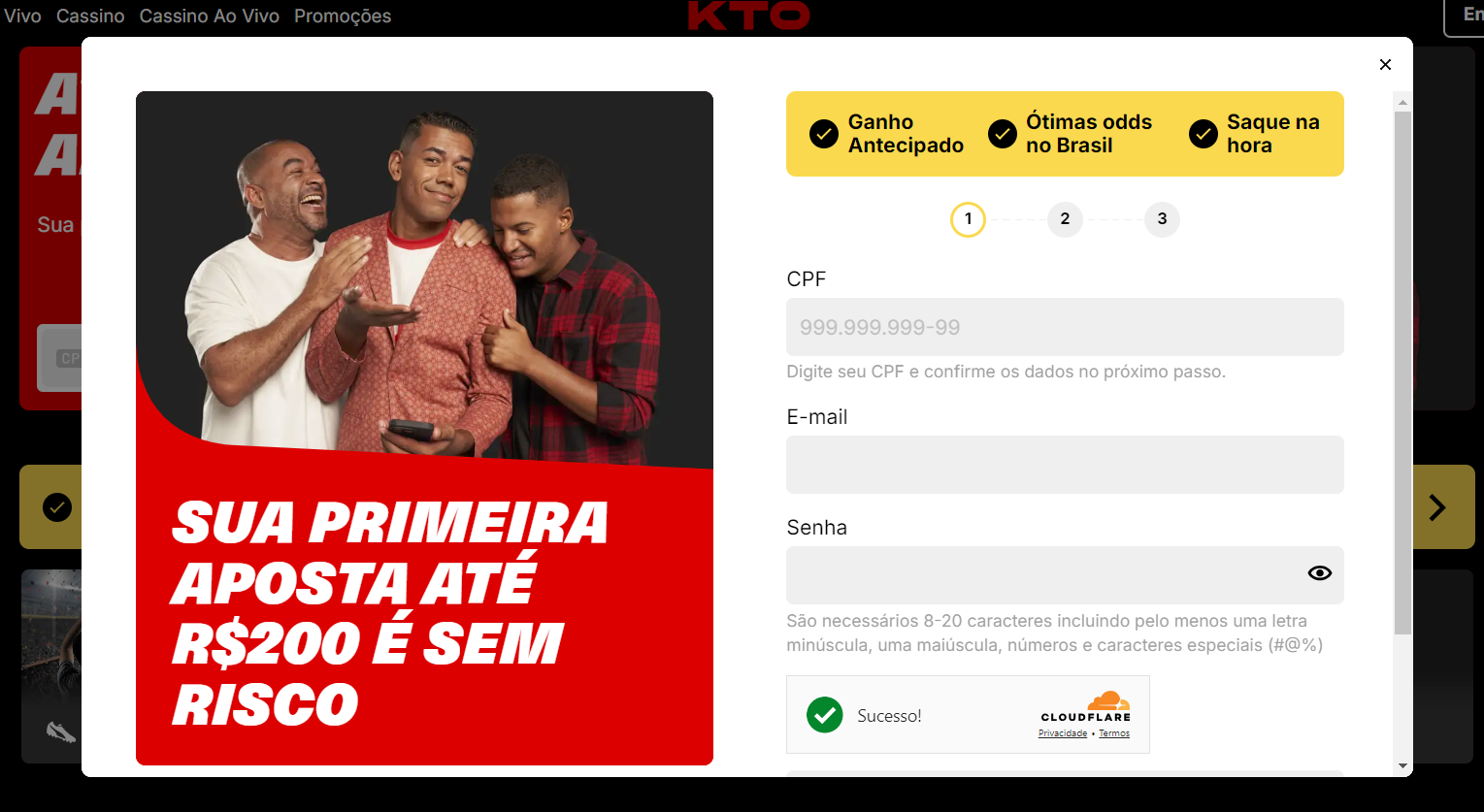The width and height of the screenshot is (1484, 812).
Task: Go to Cassino section
Action: (x=90, y=16)
